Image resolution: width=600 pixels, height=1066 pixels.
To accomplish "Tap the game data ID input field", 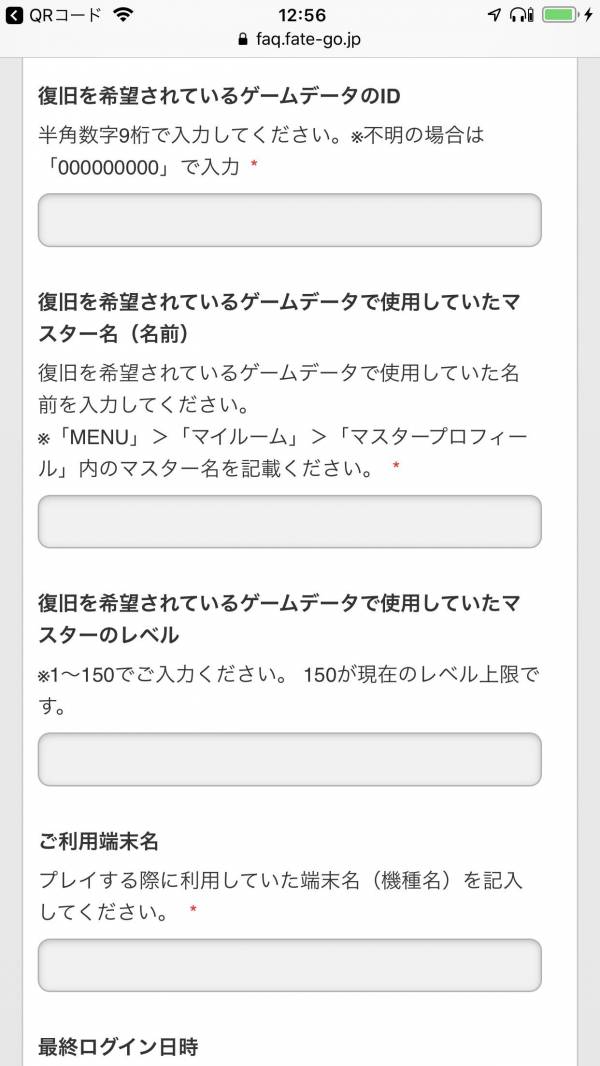I will pyautogui.click(x=289, y=220).
